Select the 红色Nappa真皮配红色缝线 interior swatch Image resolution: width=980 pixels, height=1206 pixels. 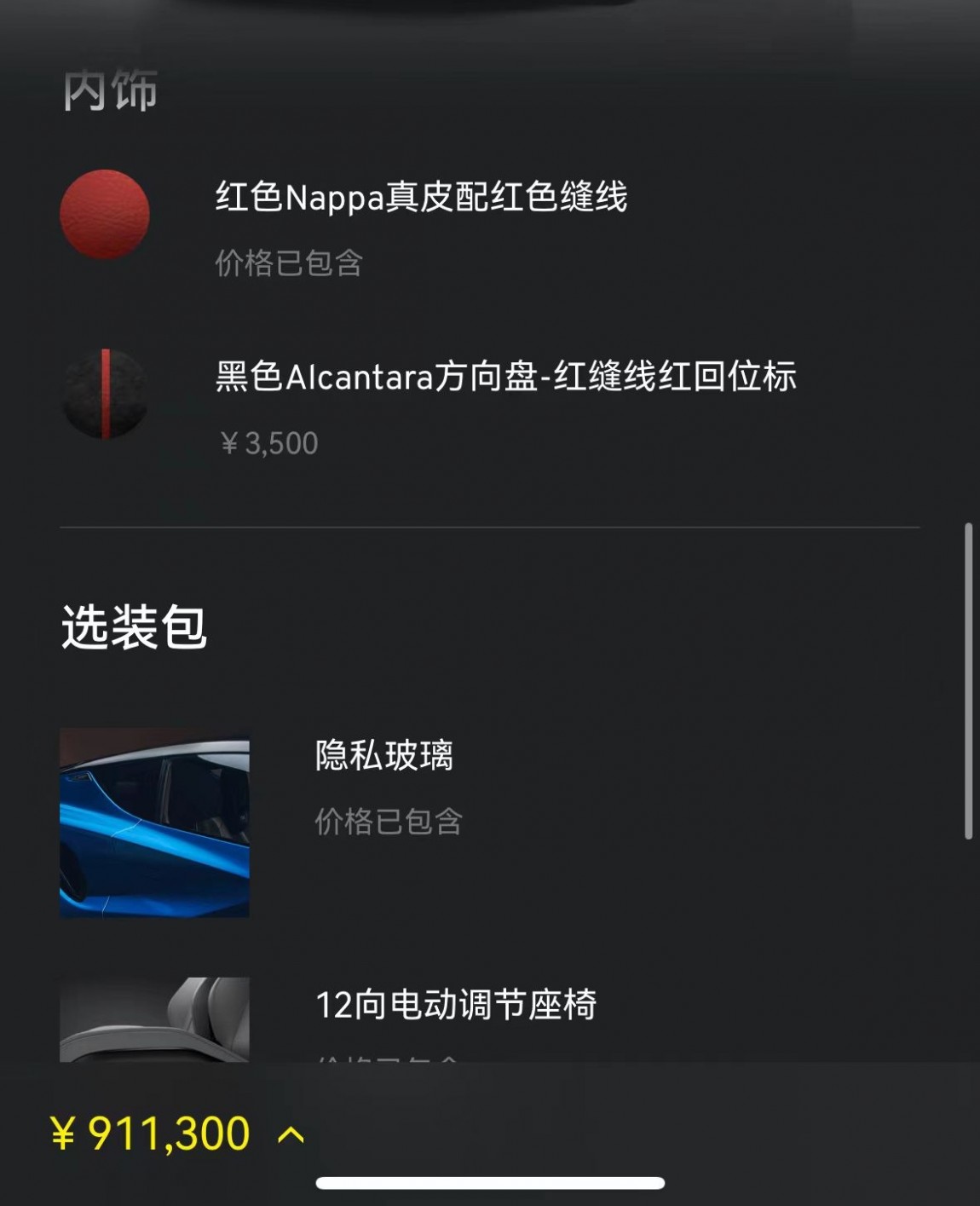[x=105, y=214]
